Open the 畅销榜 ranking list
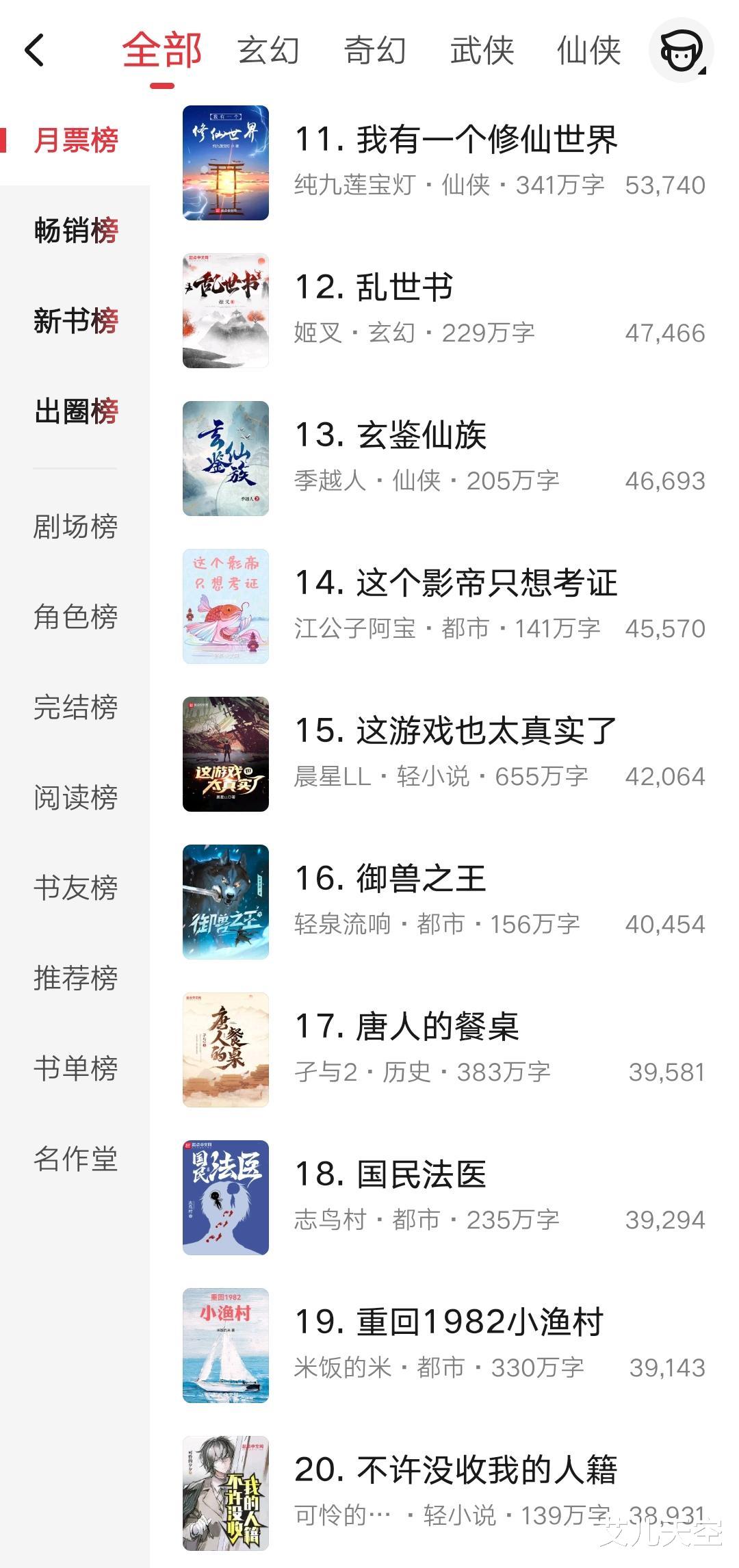The width and height of the screenshot is (739, 1568). [76, 231]
